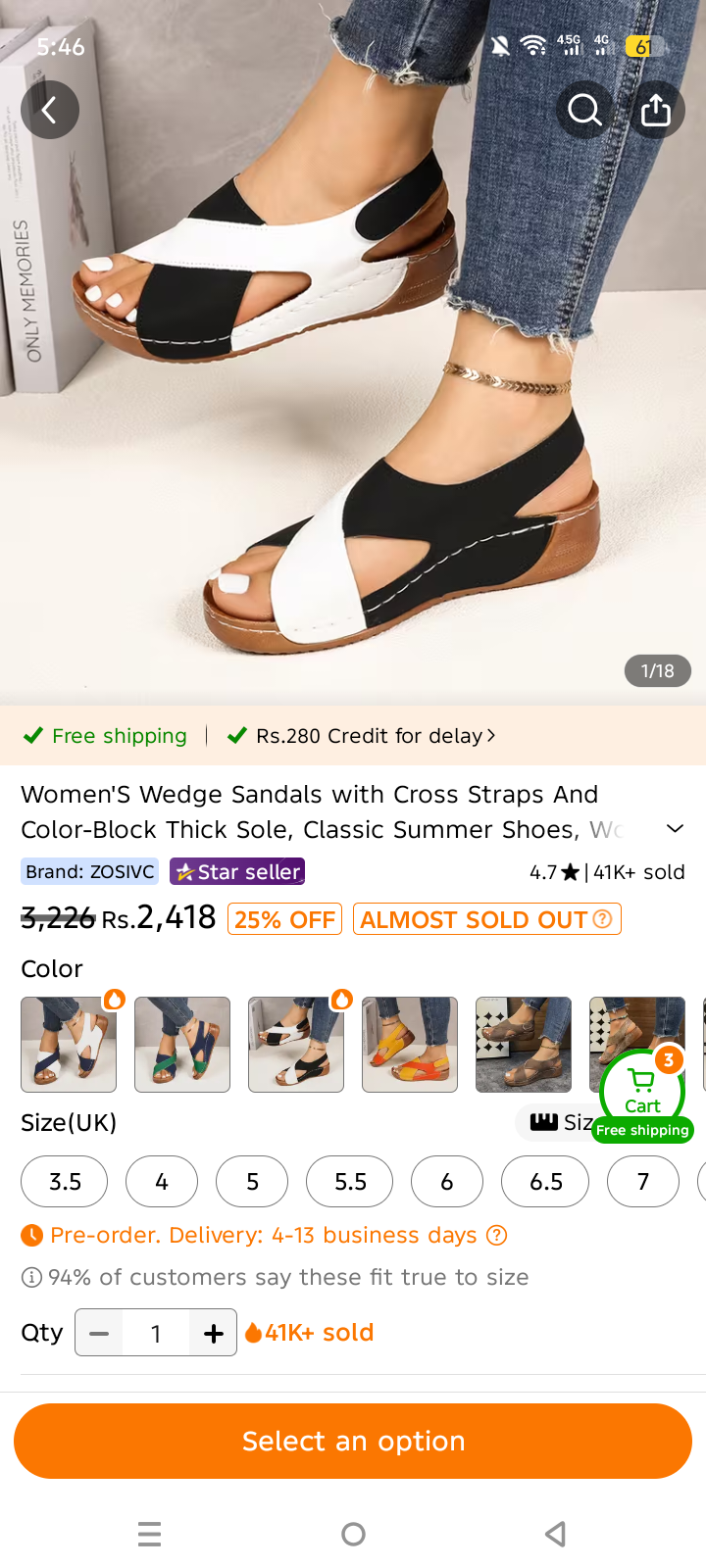
Task: Choose UK size 5.5
Action: pos(350,1182)
